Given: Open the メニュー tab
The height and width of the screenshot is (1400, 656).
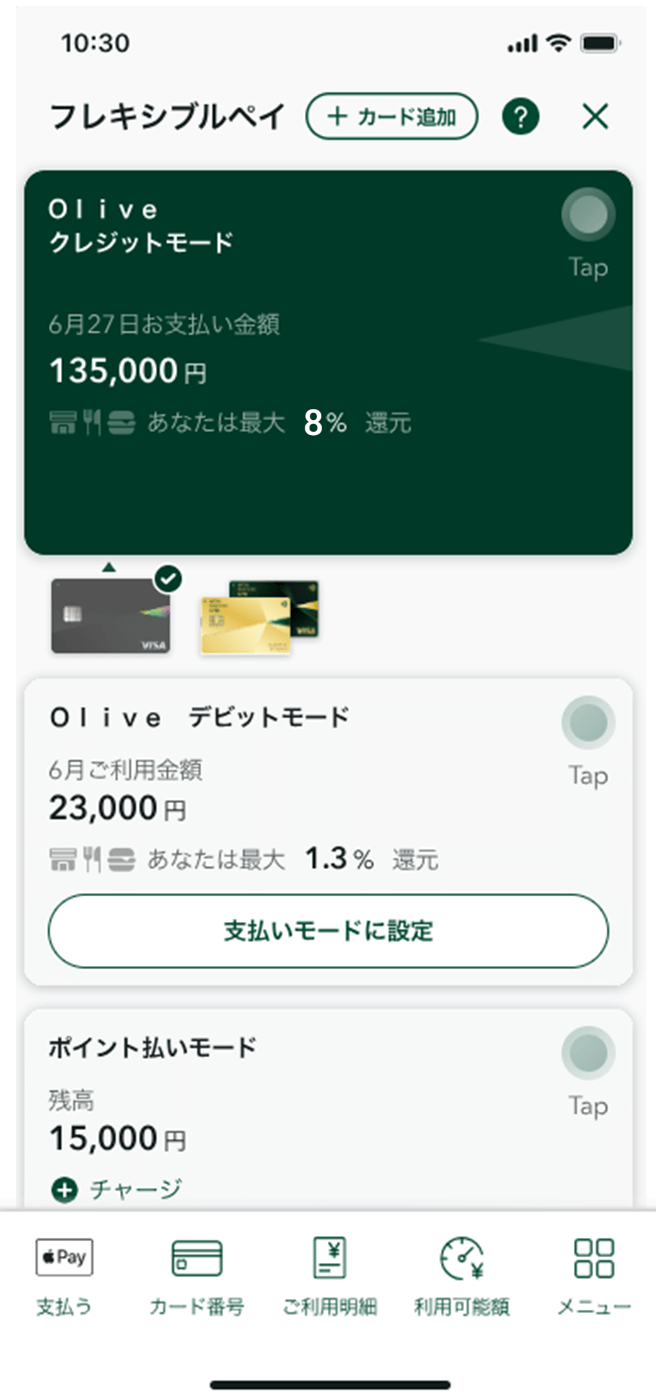Looking at the screenshot, I should (594, 1276).
